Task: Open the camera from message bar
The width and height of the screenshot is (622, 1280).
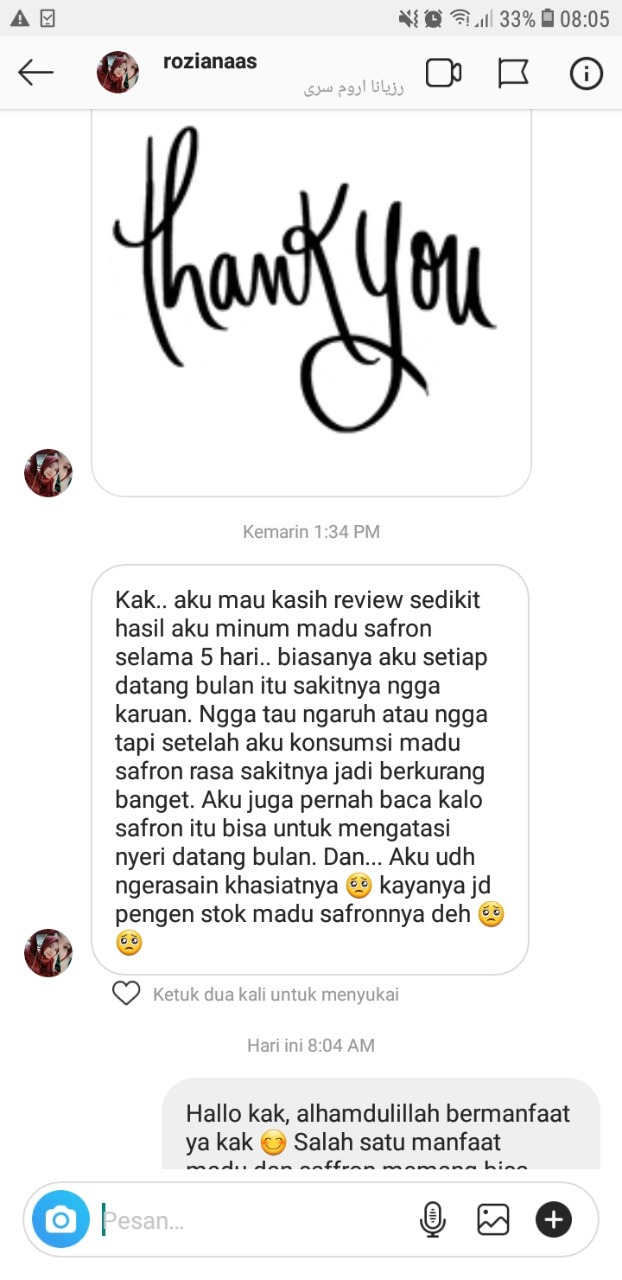Action: point(61,1219)
